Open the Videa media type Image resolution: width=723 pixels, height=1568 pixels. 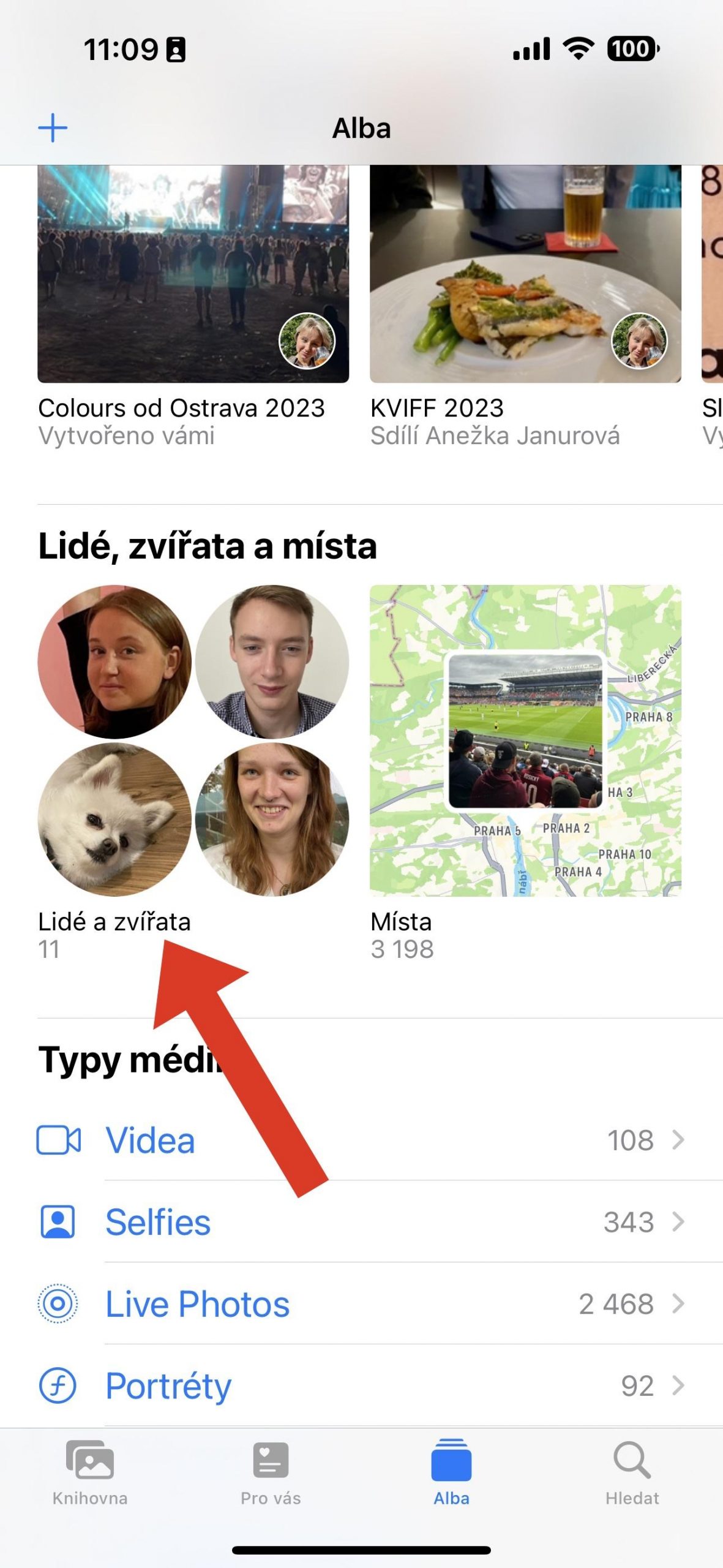tap(380, 1140)
